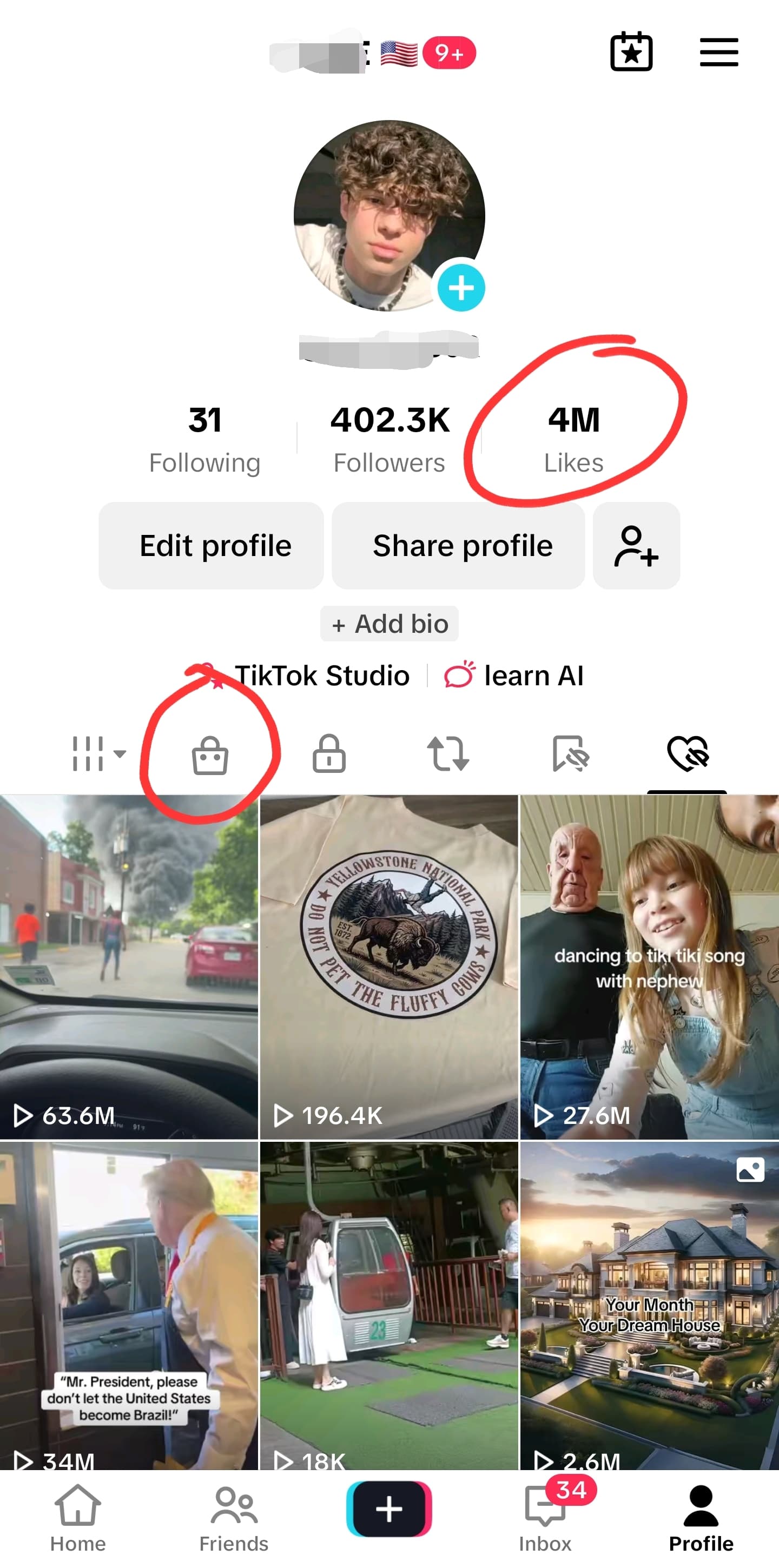Change profile photo via plus badge
The height and width of the screenshot is (1568, 779).
(x=461, y=288)
